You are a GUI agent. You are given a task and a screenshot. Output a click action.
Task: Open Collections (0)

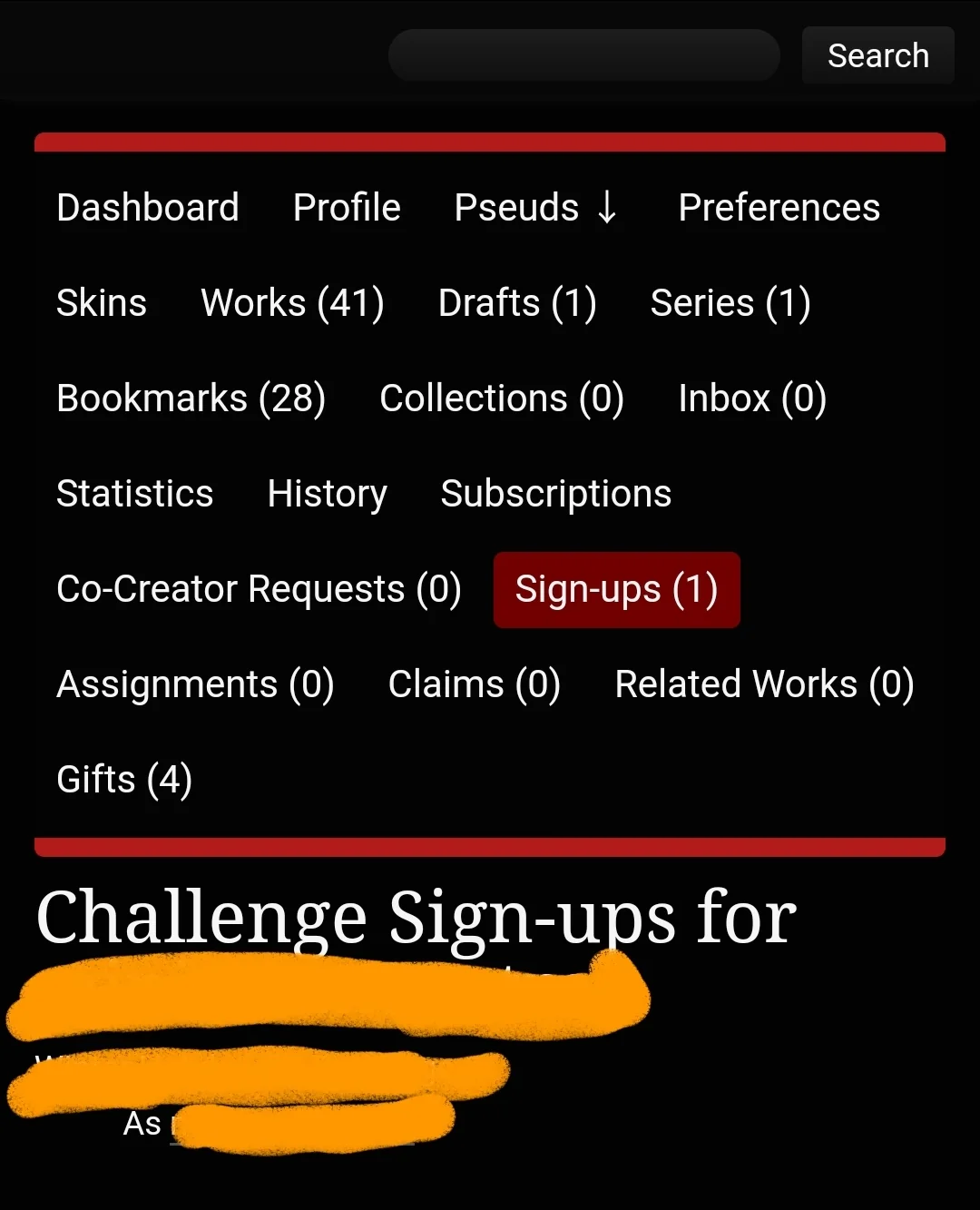502,398
